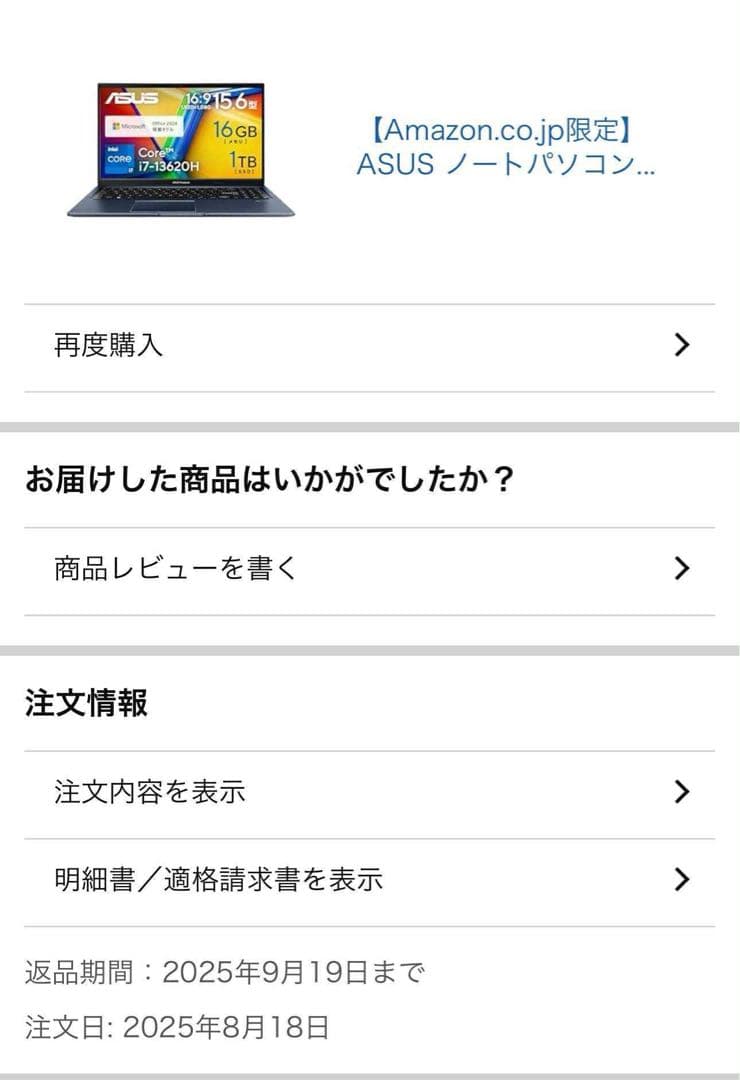Viewport: 740px width, 1080px height.
Task: Click the 16:9 15.6型 label on the product image
Action: pyautogui.click(x=219, y=101)
